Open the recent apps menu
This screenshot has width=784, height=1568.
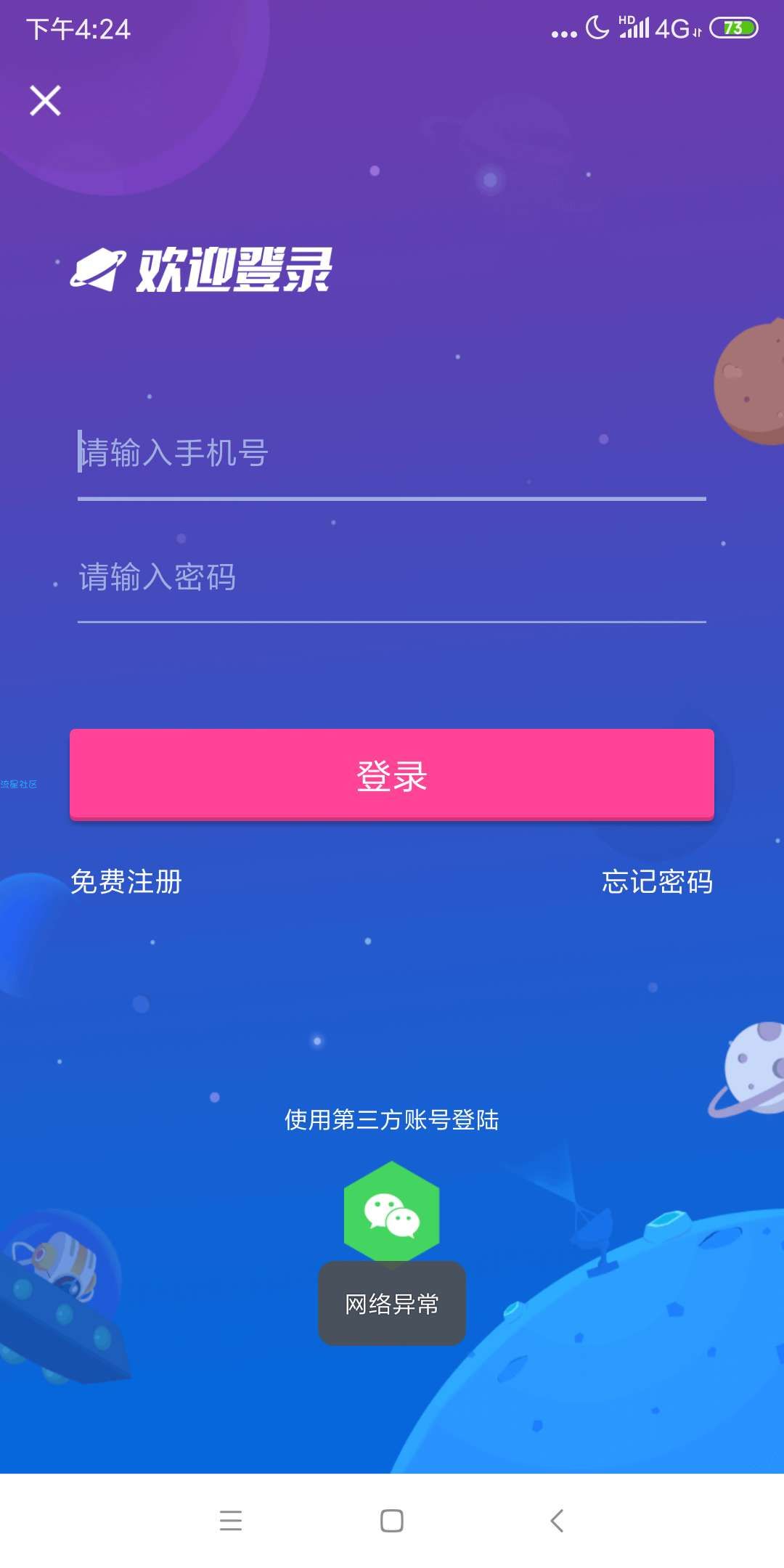coord(231,1520)
